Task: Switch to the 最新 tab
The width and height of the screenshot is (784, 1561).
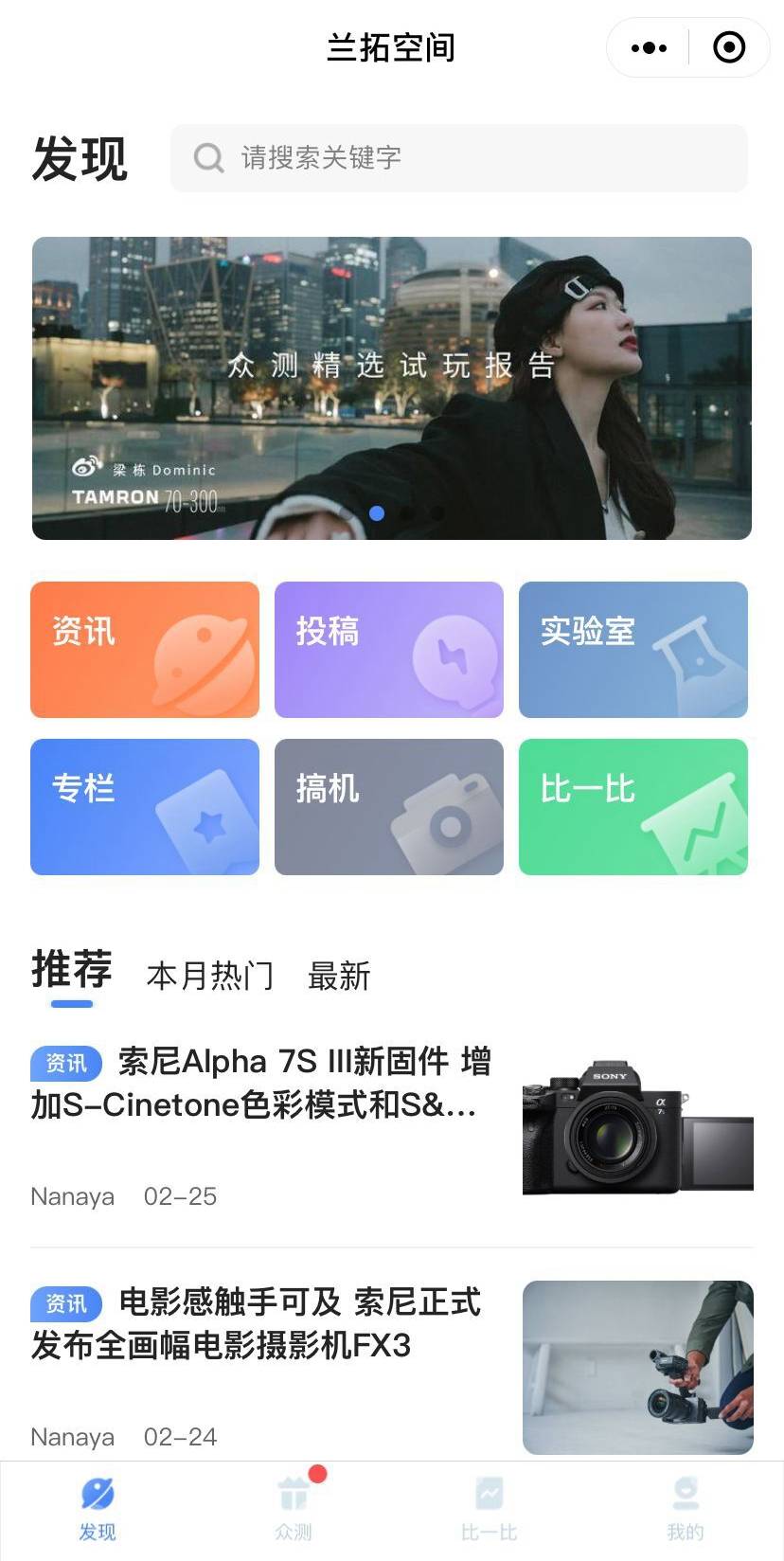Action: [x=339, y=976]
